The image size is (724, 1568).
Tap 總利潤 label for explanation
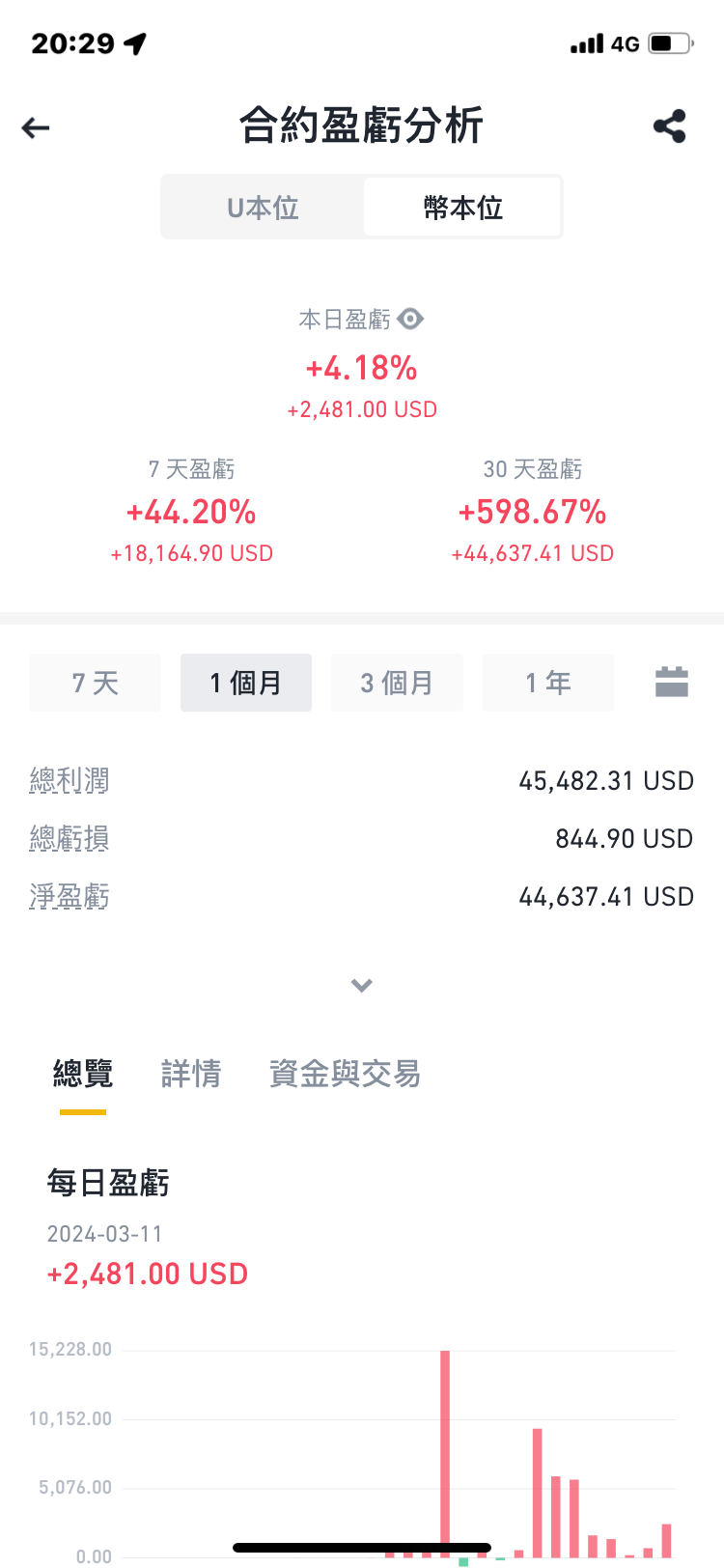click(x=70, y=780)
